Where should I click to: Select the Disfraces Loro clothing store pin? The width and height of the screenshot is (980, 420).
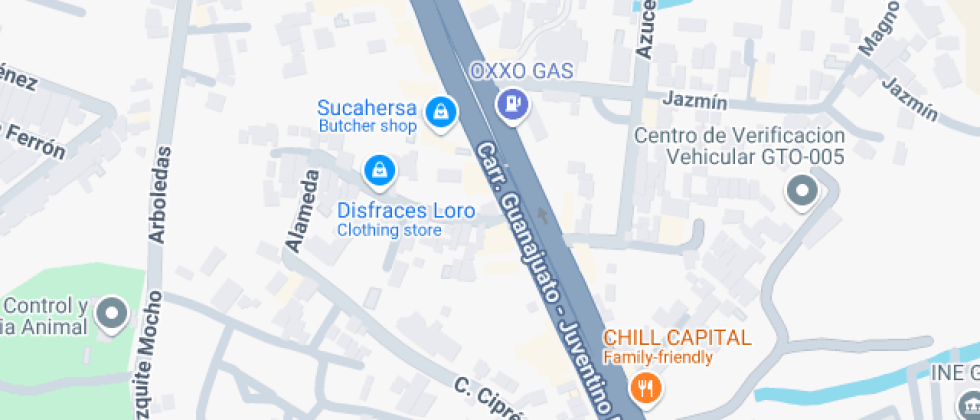point(380,171)
